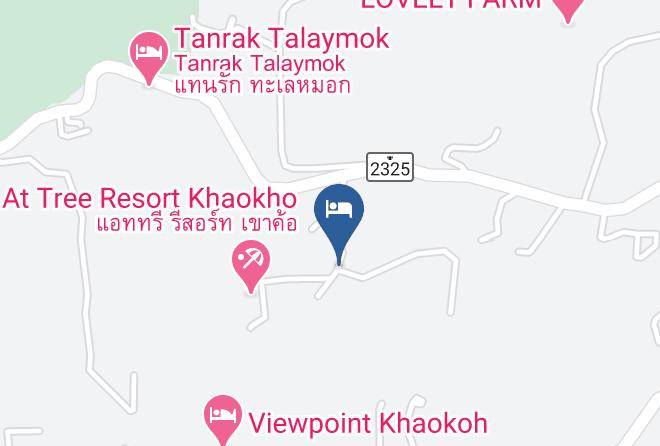Open At Tree Resort Khaokho marker

click(250, 264)
